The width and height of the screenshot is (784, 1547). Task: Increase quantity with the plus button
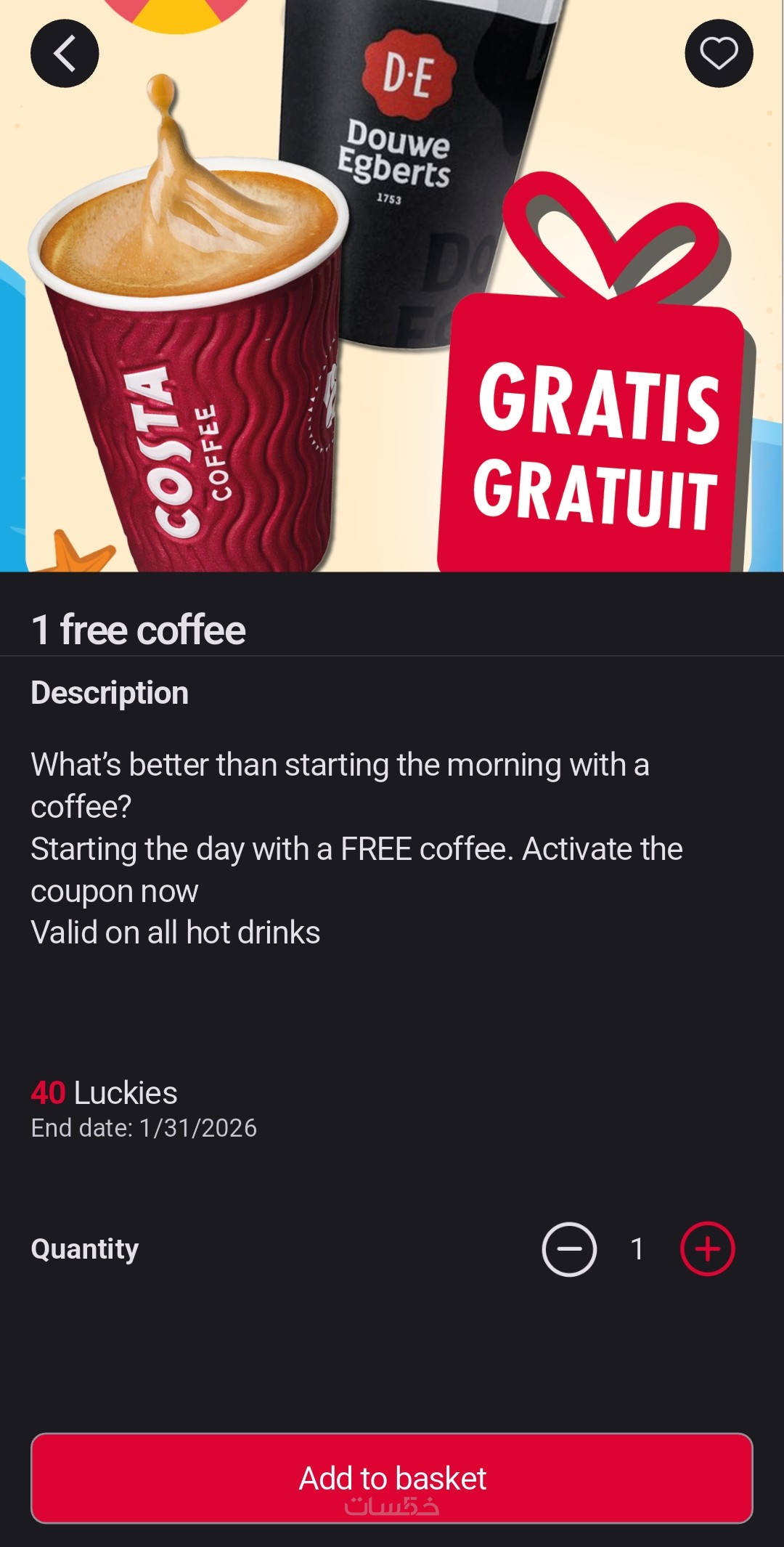pyautogui.click(x=707, y=1249)
